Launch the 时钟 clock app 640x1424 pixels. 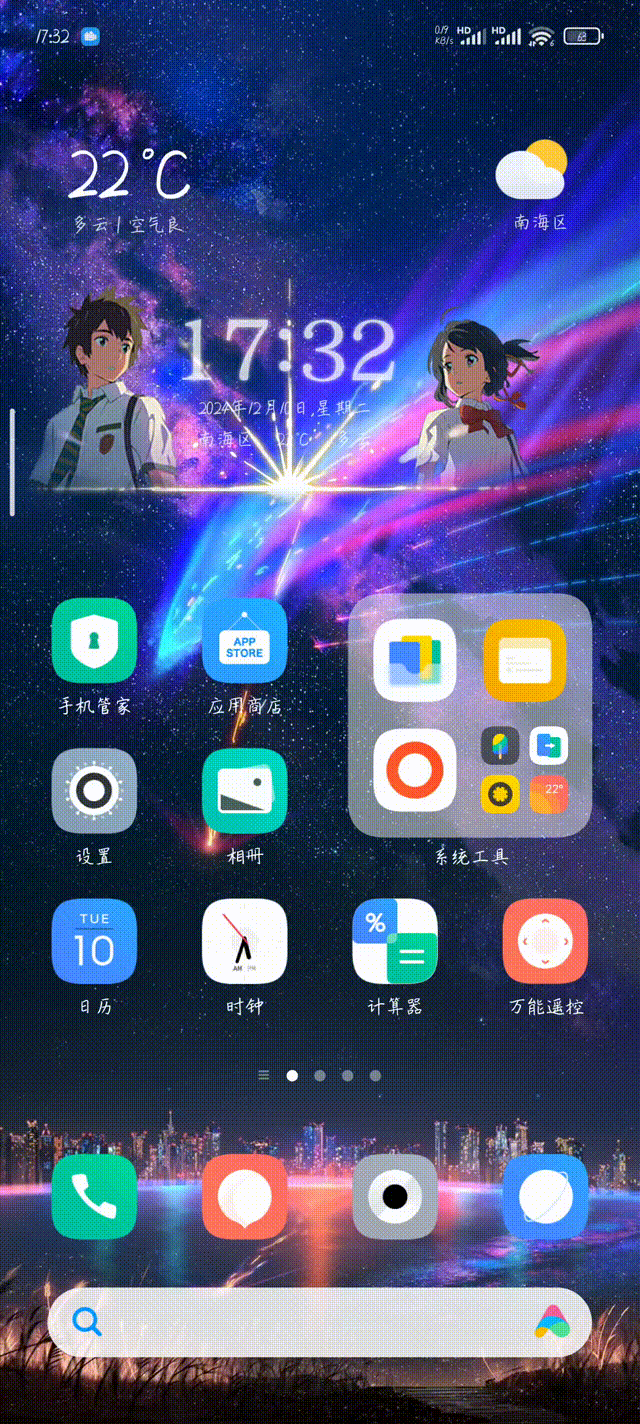[245, 941]
